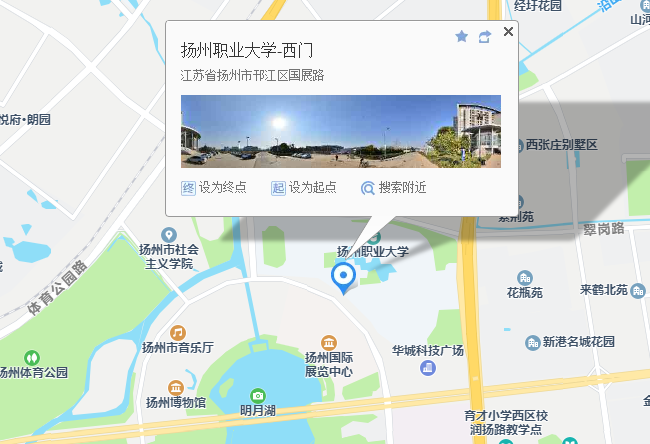The width and height of the screenshot is (650, 444).
Task: Share 扬州职业大学-西门 location
Action: [485, 36]
